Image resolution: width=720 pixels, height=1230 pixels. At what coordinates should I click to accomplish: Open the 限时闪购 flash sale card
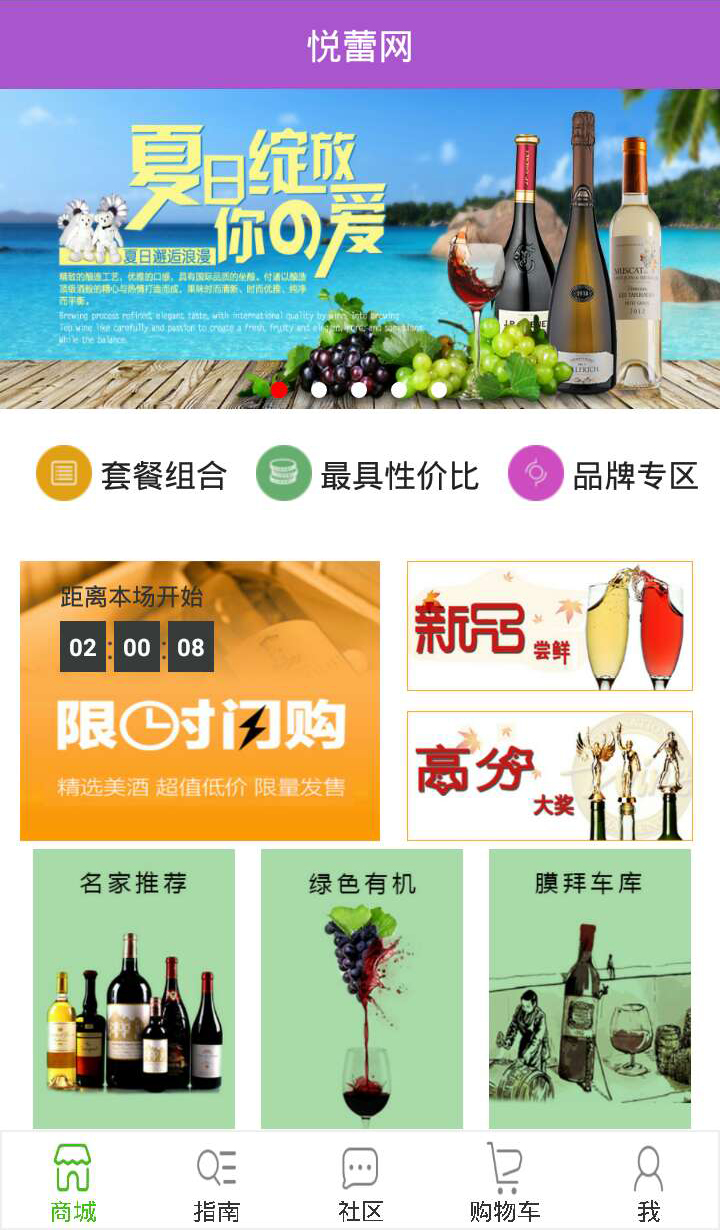pyautogui.click(x=200, y=700)
